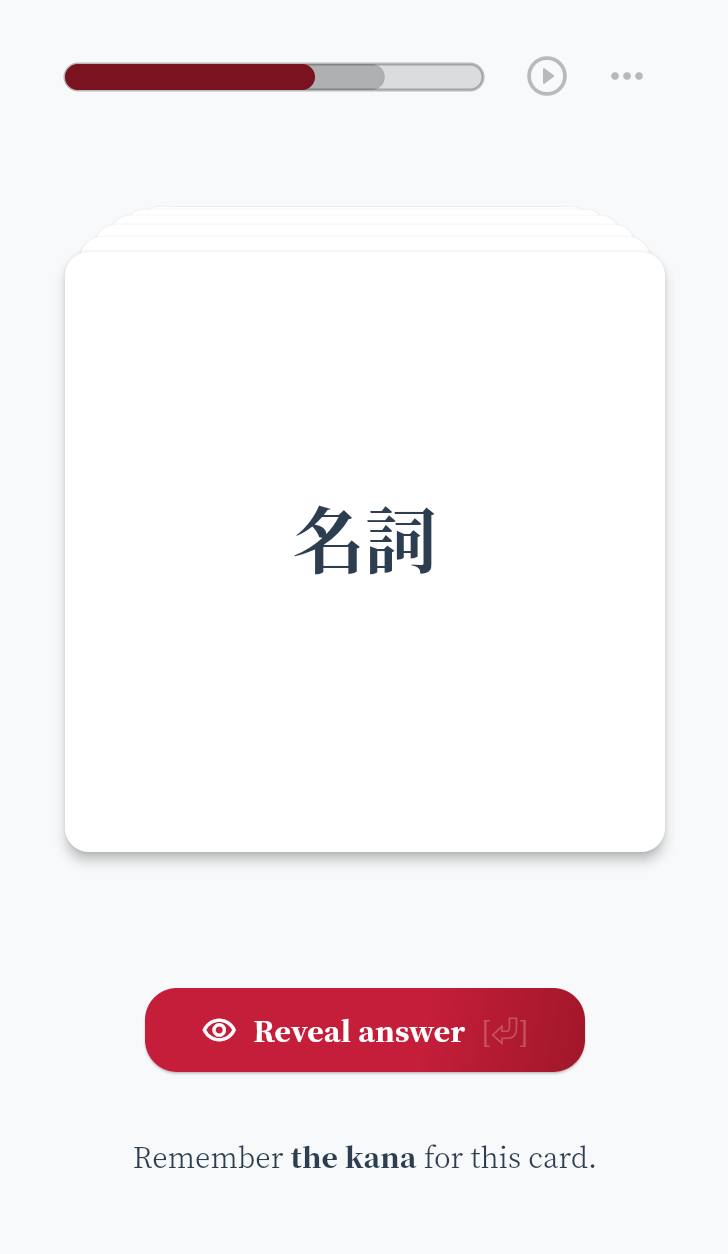Click the enter-key shortcut icon
The height and width of the screenshot is (1254, 728).
[x=506, y=1031]
